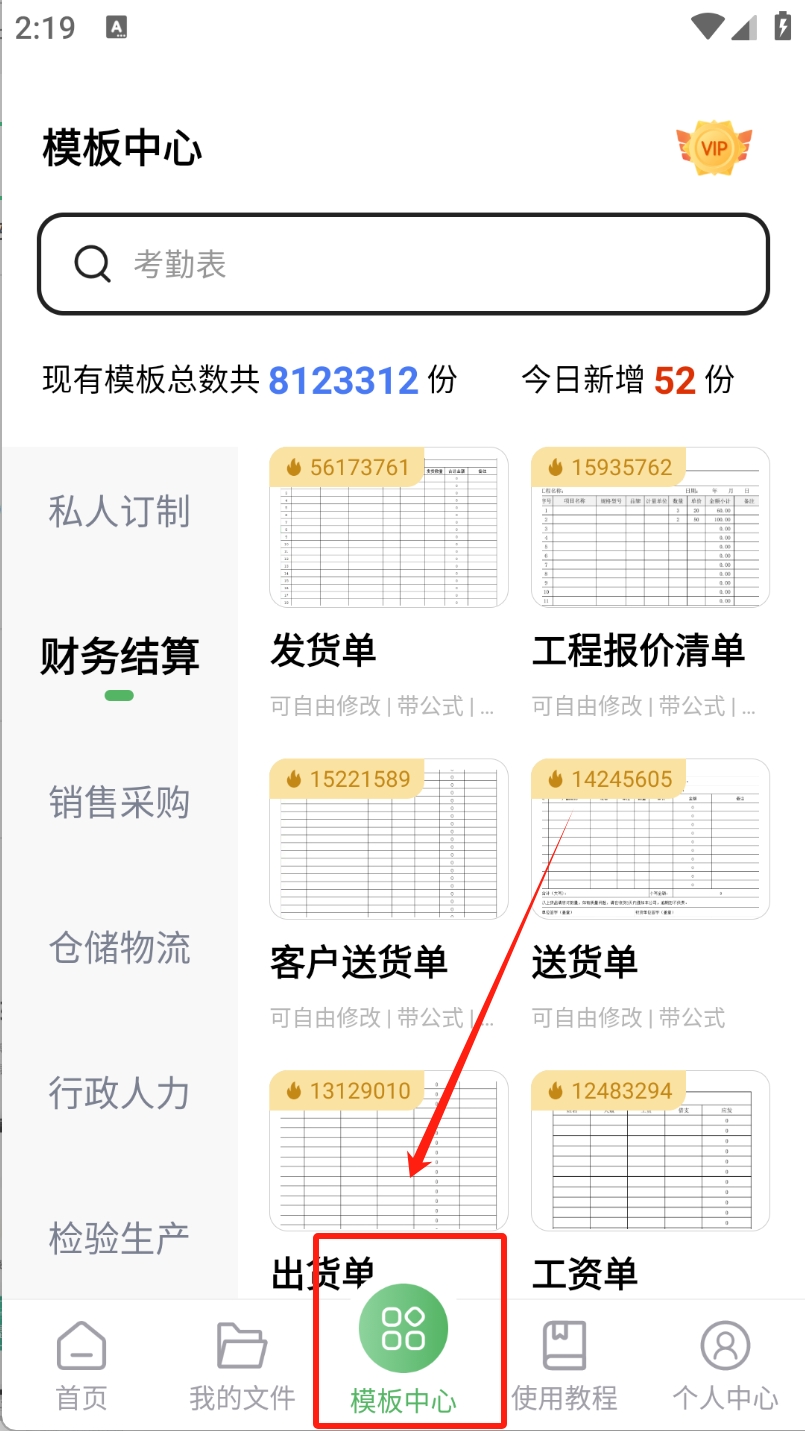Tap the 模板中心 bottom tab
This screenshot has width=805, height=1431.
tap(403, 1345)
